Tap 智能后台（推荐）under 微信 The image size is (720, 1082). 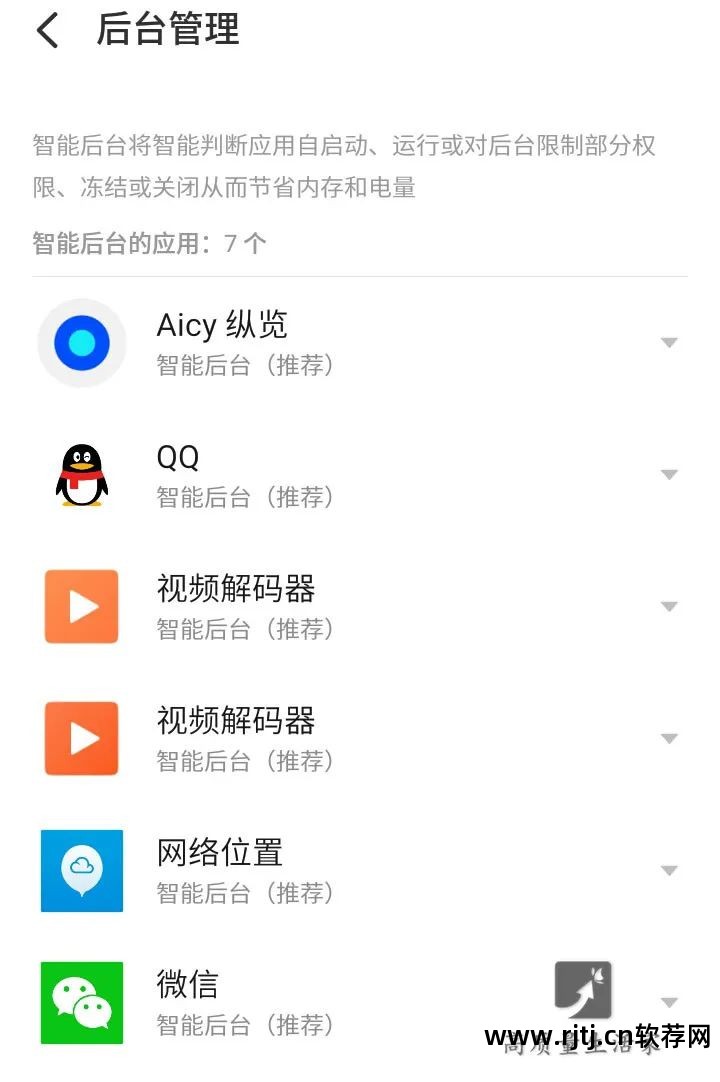click(245, 1026)
